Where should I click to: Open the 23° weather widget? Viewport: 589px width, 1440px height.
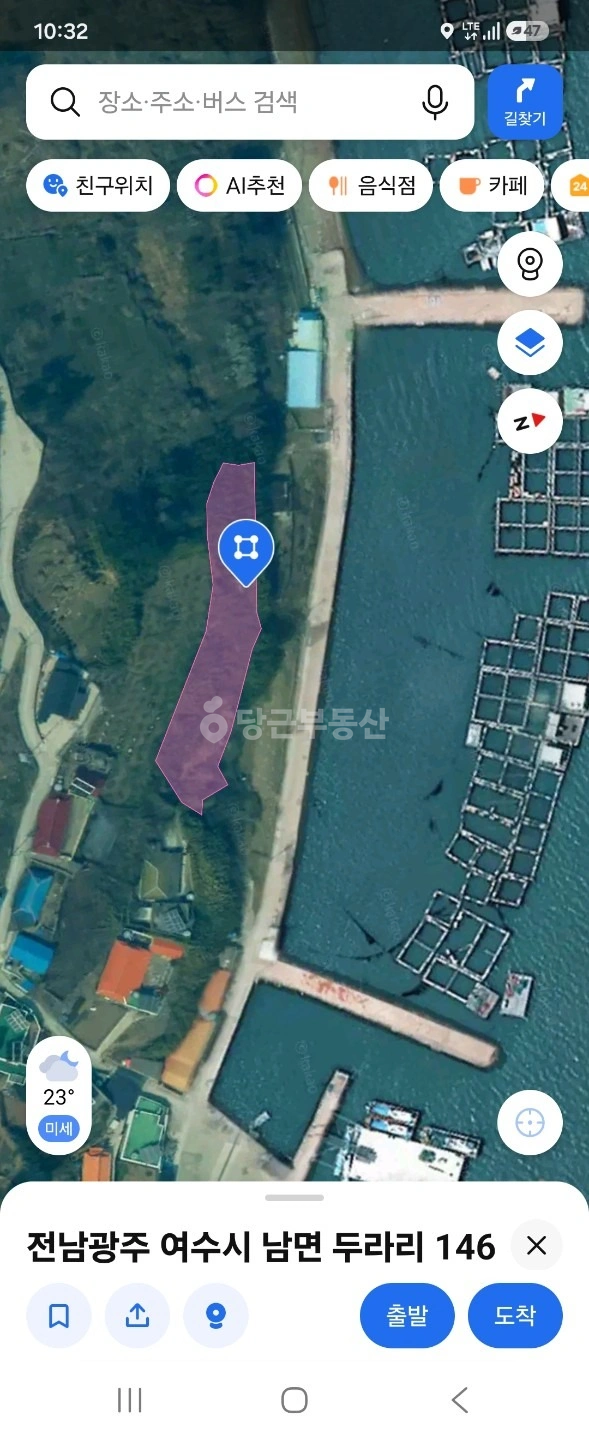point(59,1096)
